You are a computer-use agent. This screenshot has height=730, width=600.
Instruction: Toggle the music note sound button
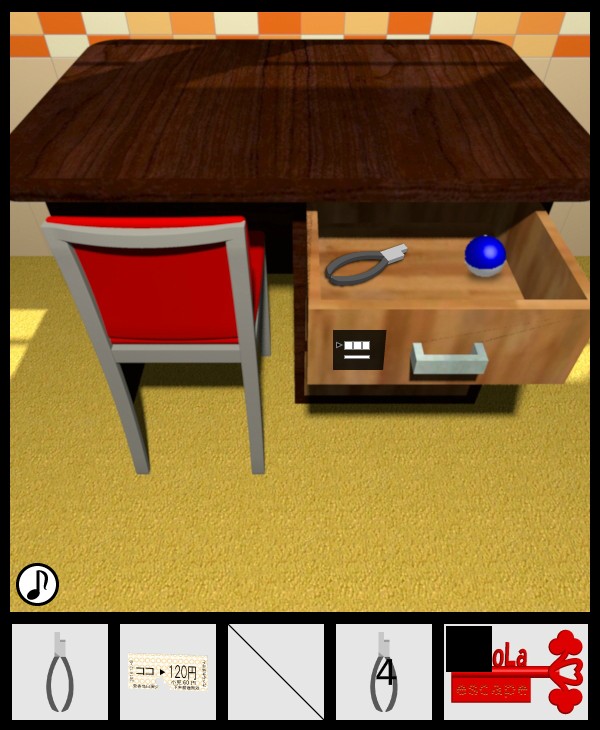pyautogui.click(x=37, y=584)
